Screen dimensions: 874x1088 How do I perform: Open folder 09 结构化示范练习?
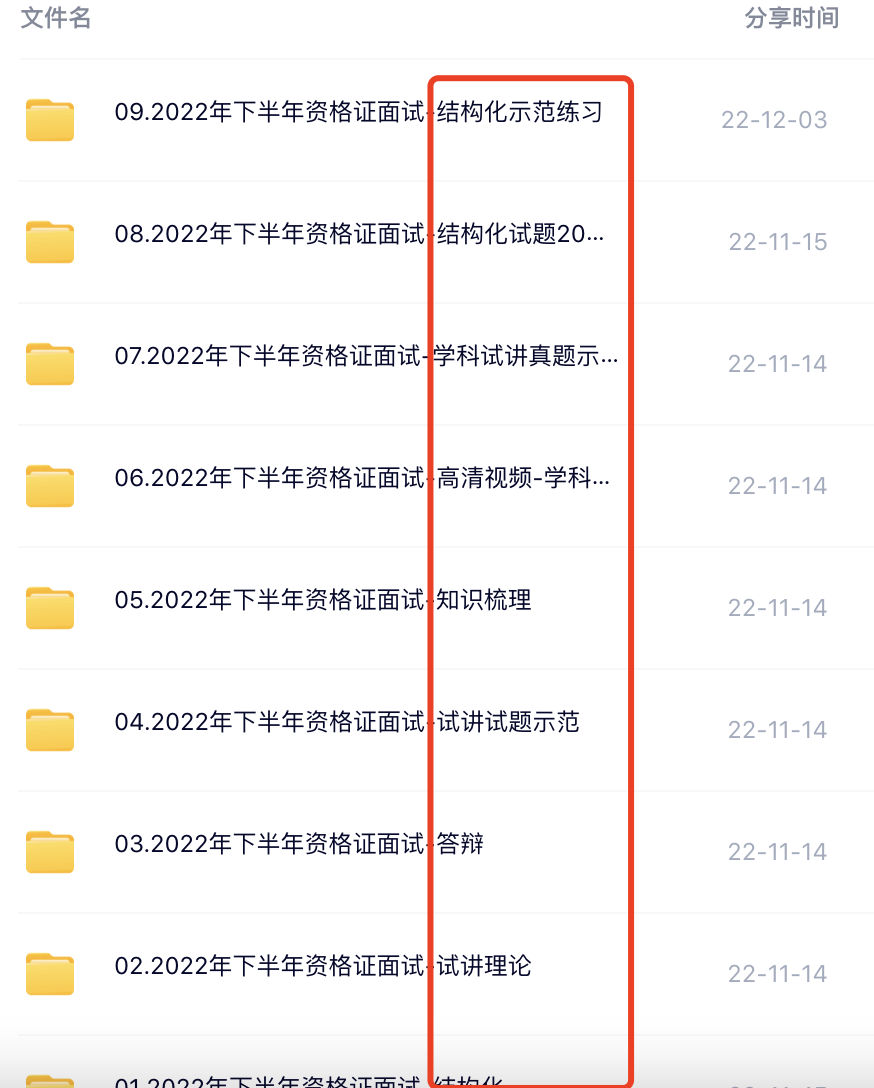(358, 112)
